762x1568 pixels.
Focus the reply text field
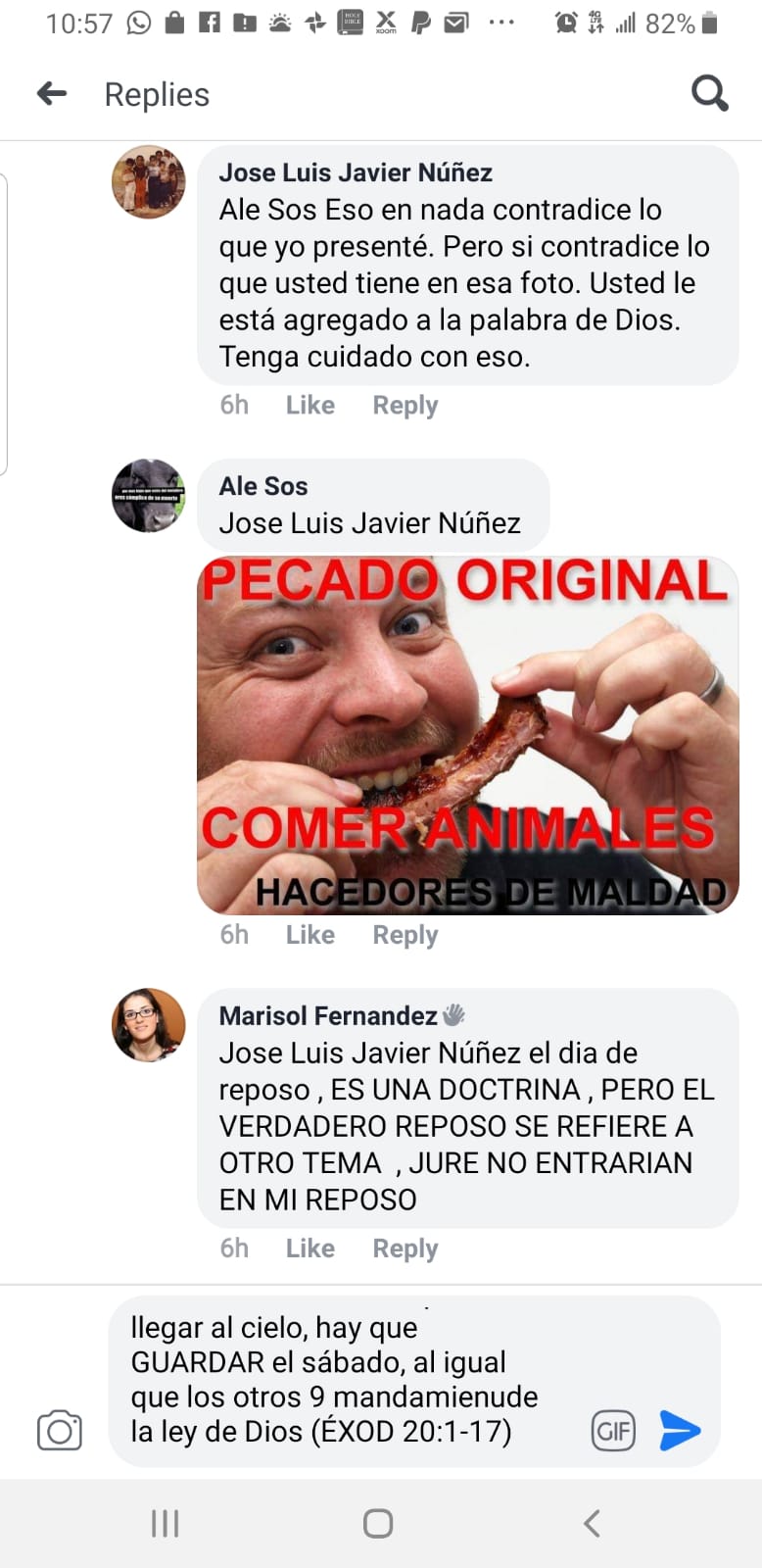coord(353,1381)
